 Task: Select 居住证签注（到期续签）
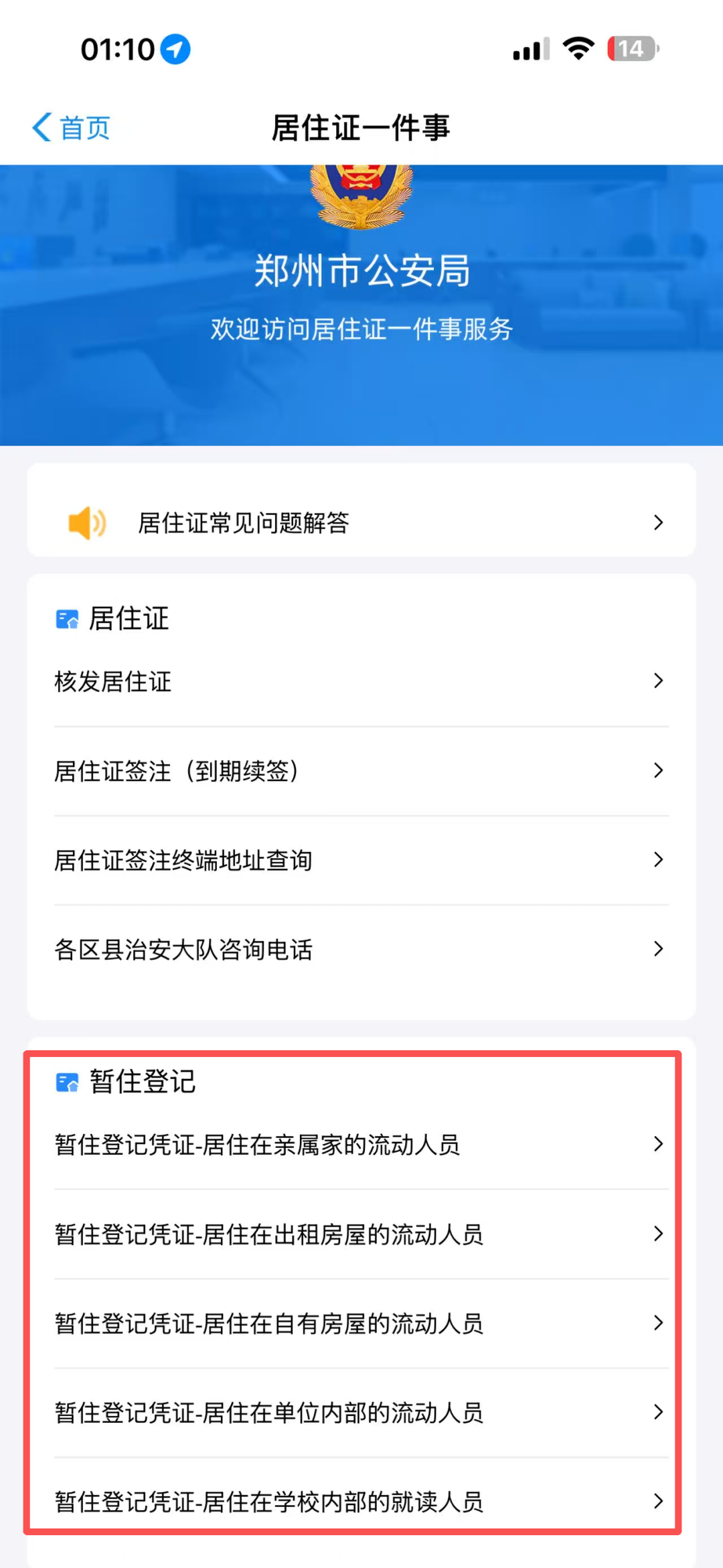[361, 770]
